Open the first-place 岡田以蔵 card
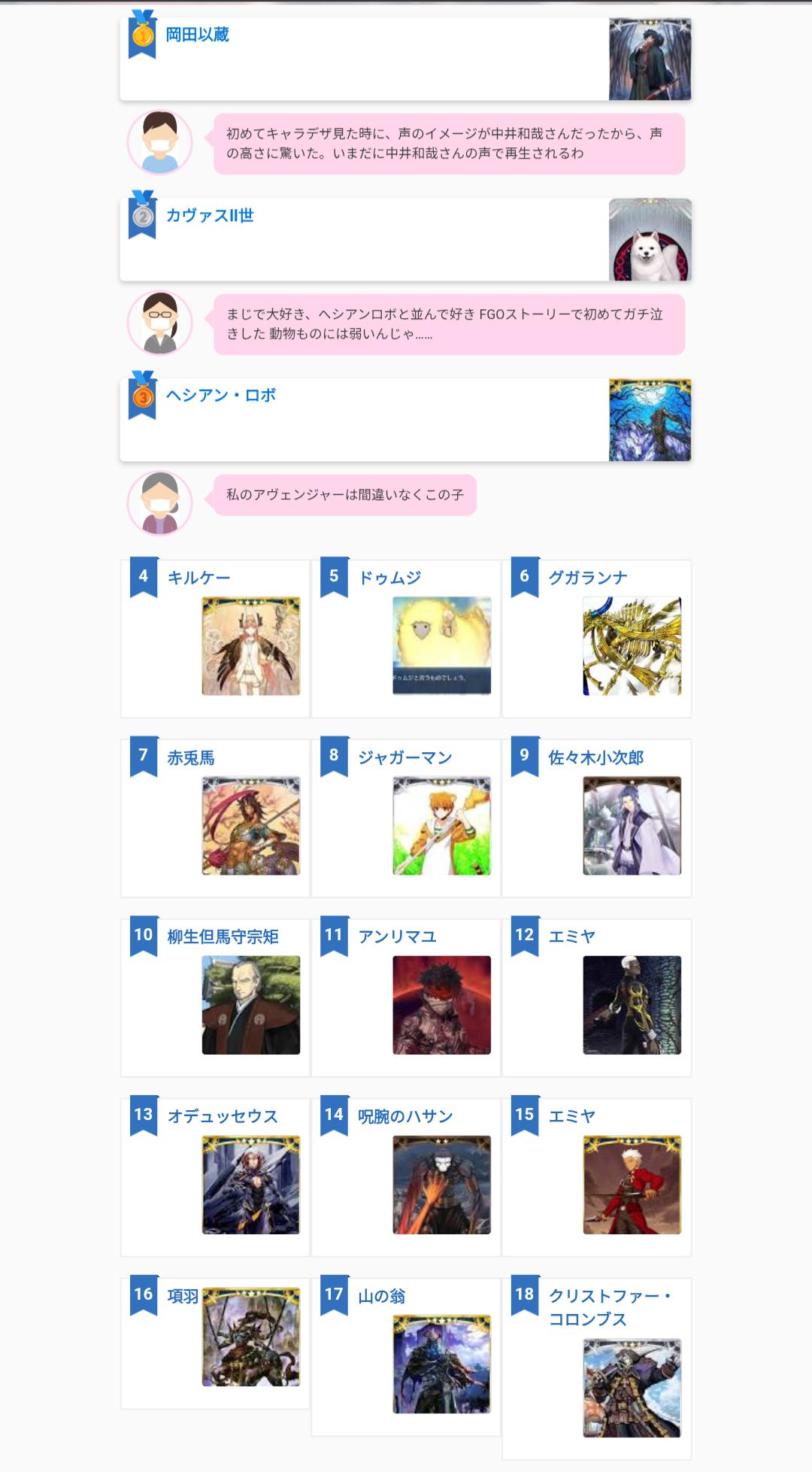This screenshot has height=1472, width=812. pos(404,59)
